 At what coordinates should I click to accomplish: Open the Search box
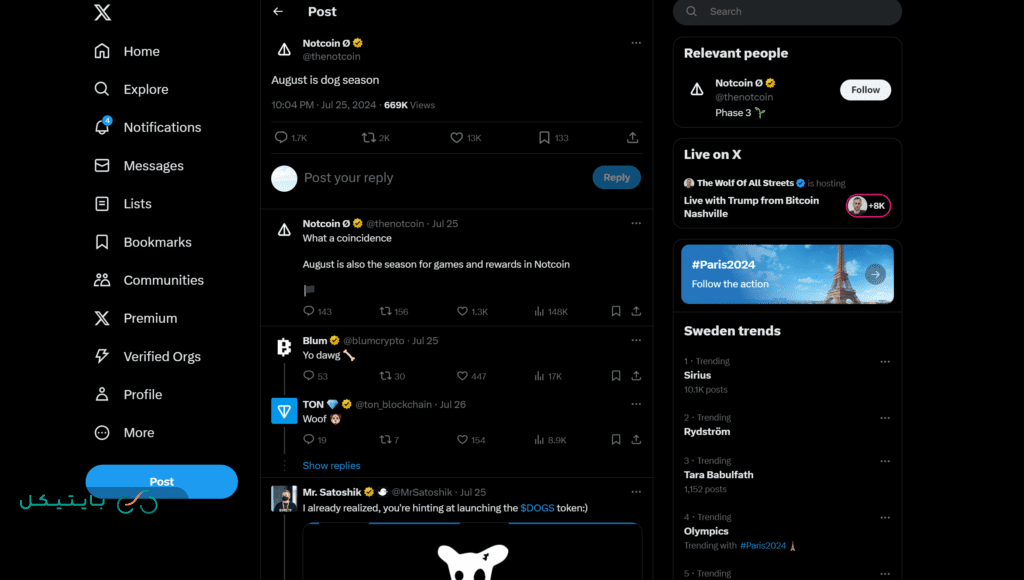[x=790, y=12]
